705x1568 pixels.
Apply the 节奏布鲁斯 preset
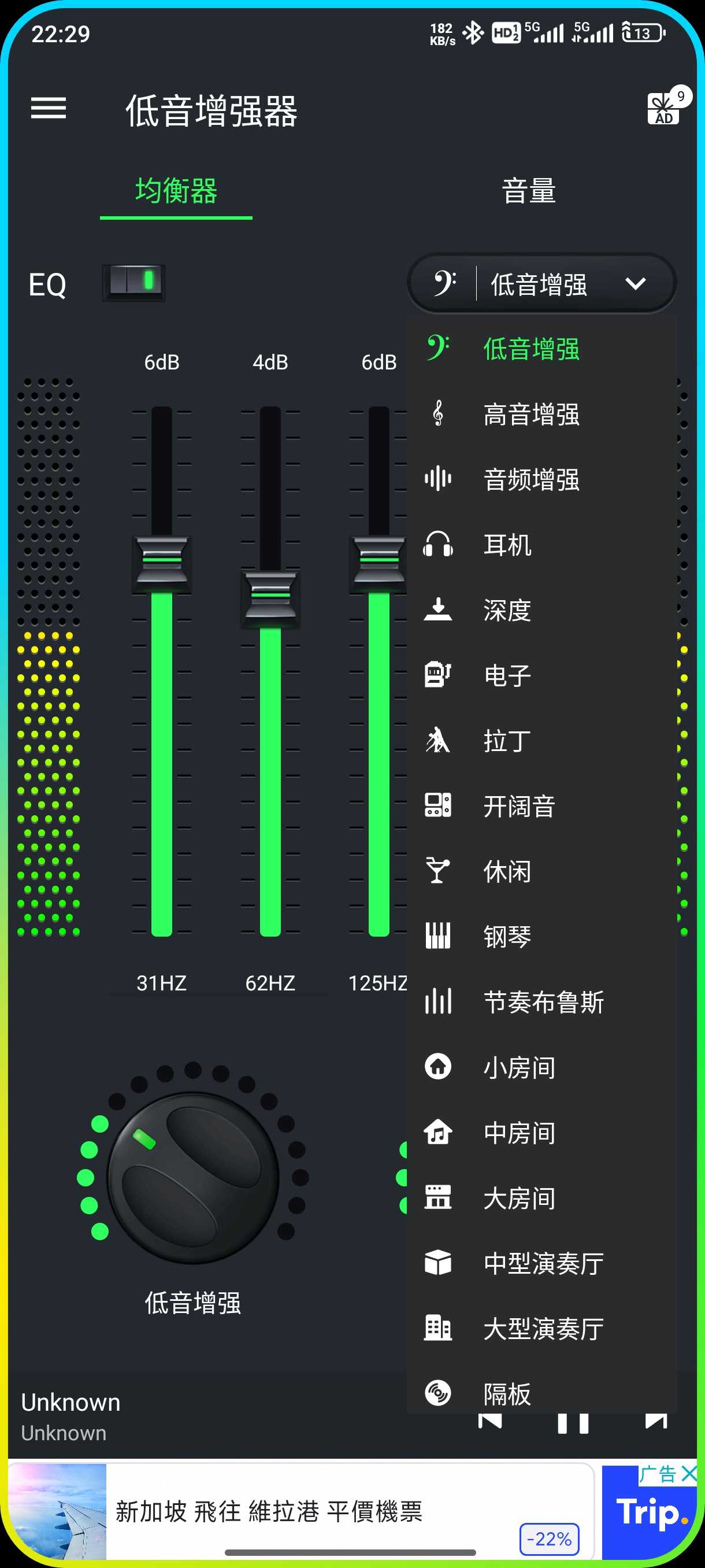pos(543,1002)
